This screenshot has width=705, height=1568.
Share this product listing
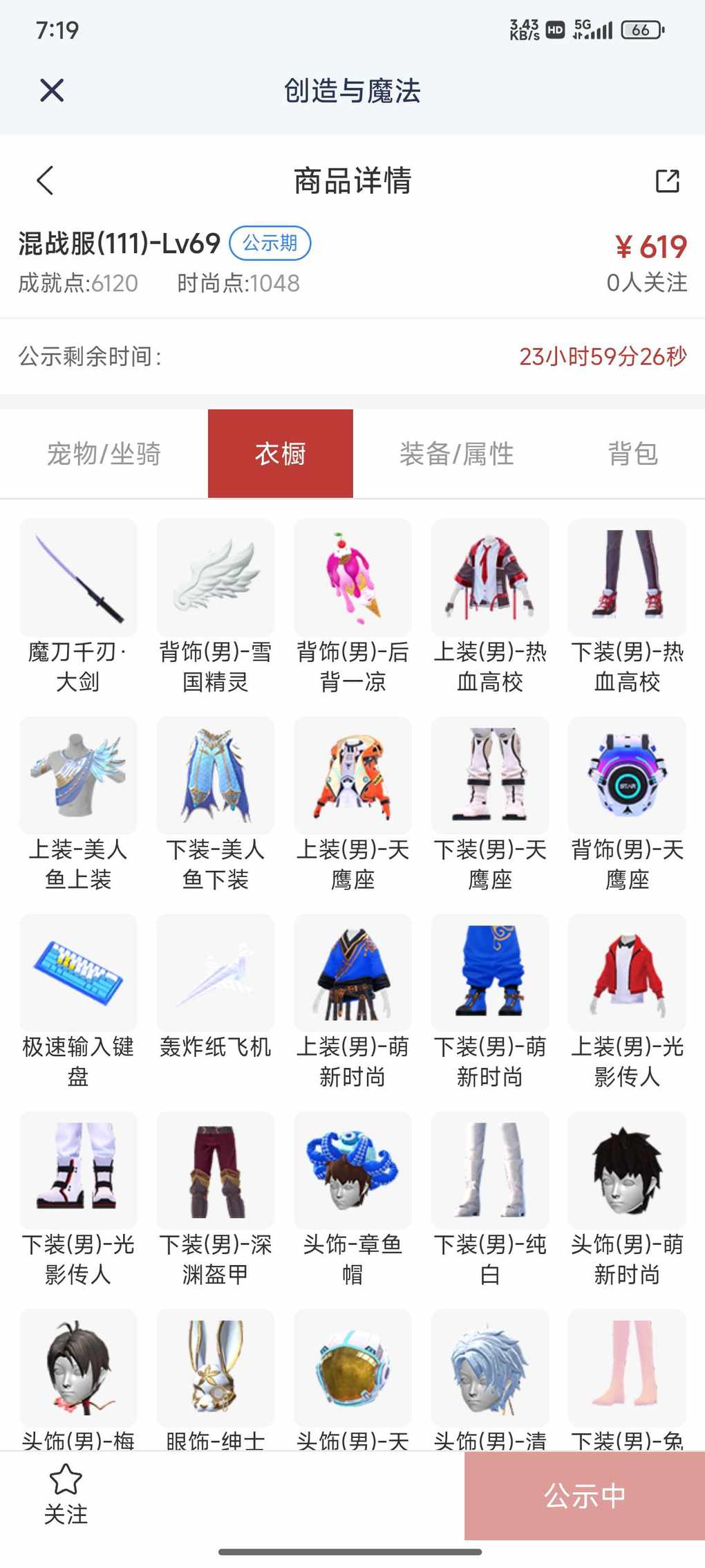pyautogui.click(x=667, y=181)
